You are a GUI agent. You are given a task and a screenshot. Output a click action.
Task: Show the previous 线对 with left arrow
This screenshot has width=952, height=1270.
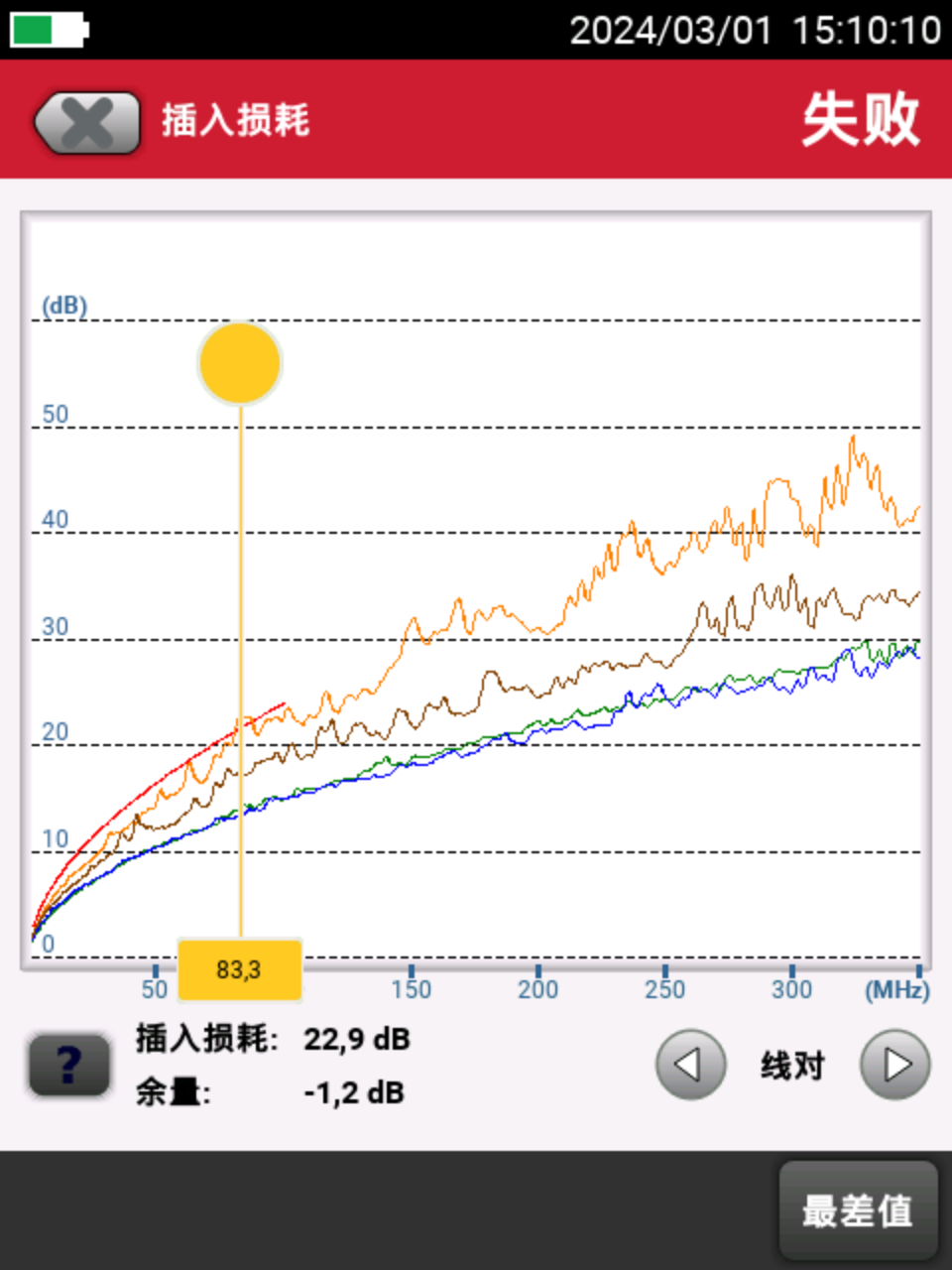[x=690, y=1066]
